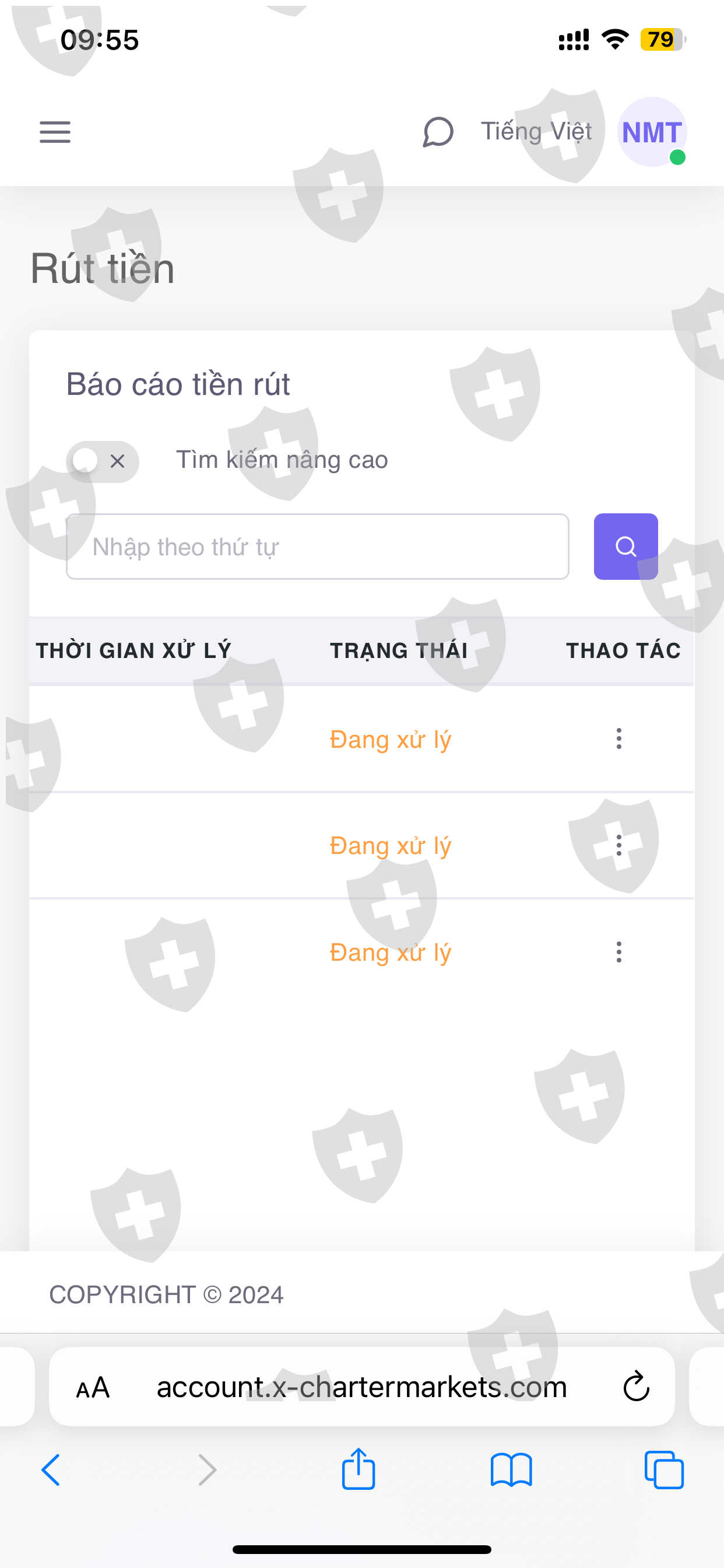This screenshot has width=724, height=1568.
Task: Focus the Nhập theo thứ tự field
Action: pos(318,547)
